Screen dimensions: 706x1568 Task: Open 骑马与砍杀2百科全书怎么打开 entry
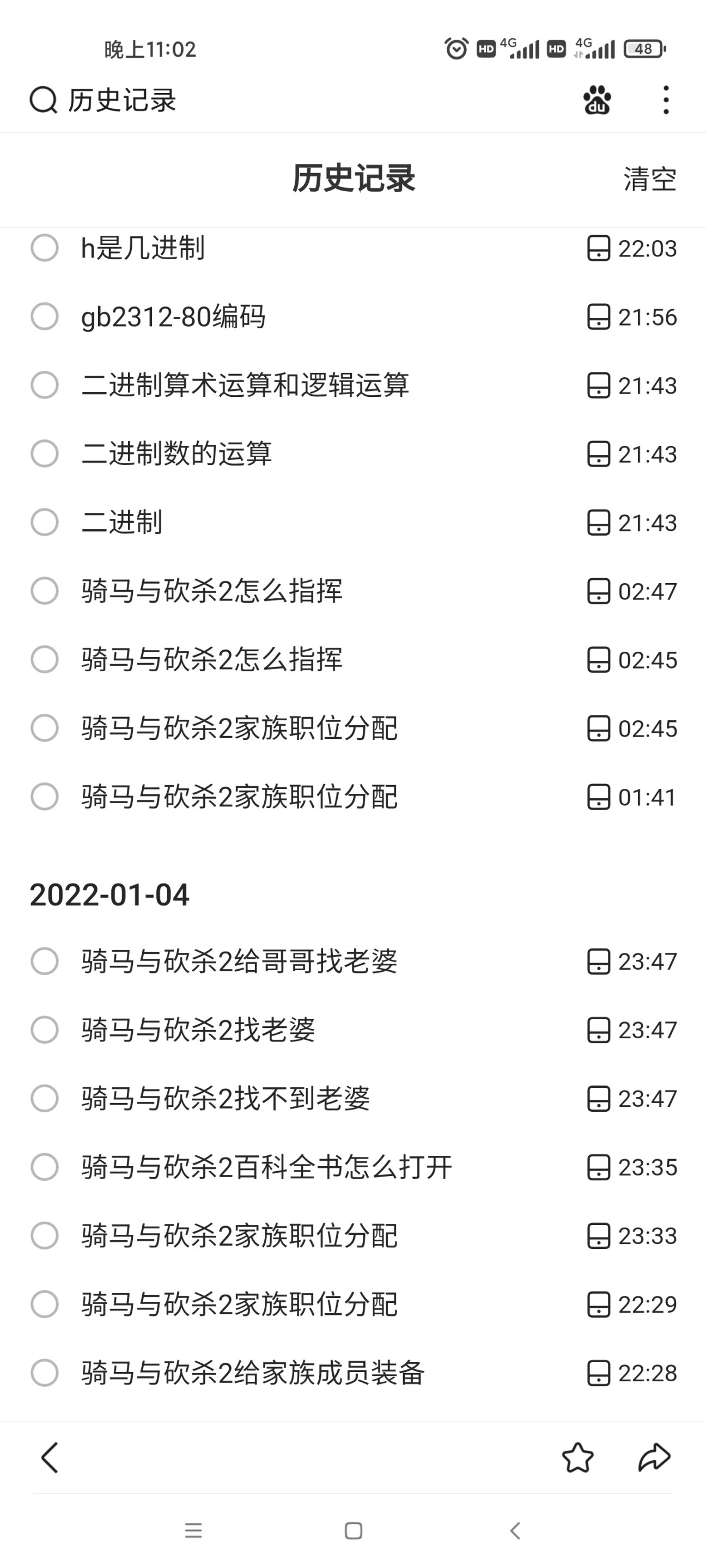point(267,1167)
